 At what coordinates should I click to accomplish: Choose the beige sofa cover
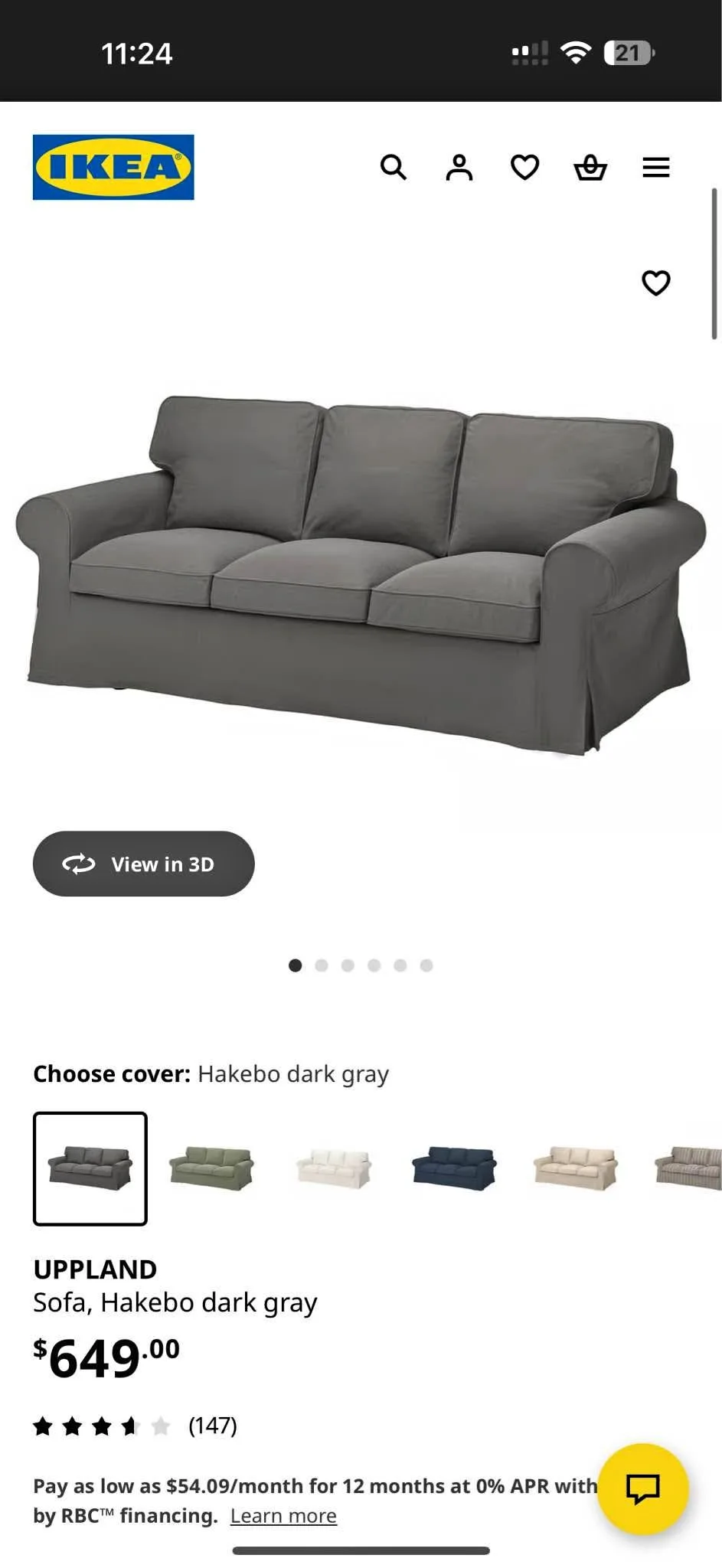pos(575,1168)
